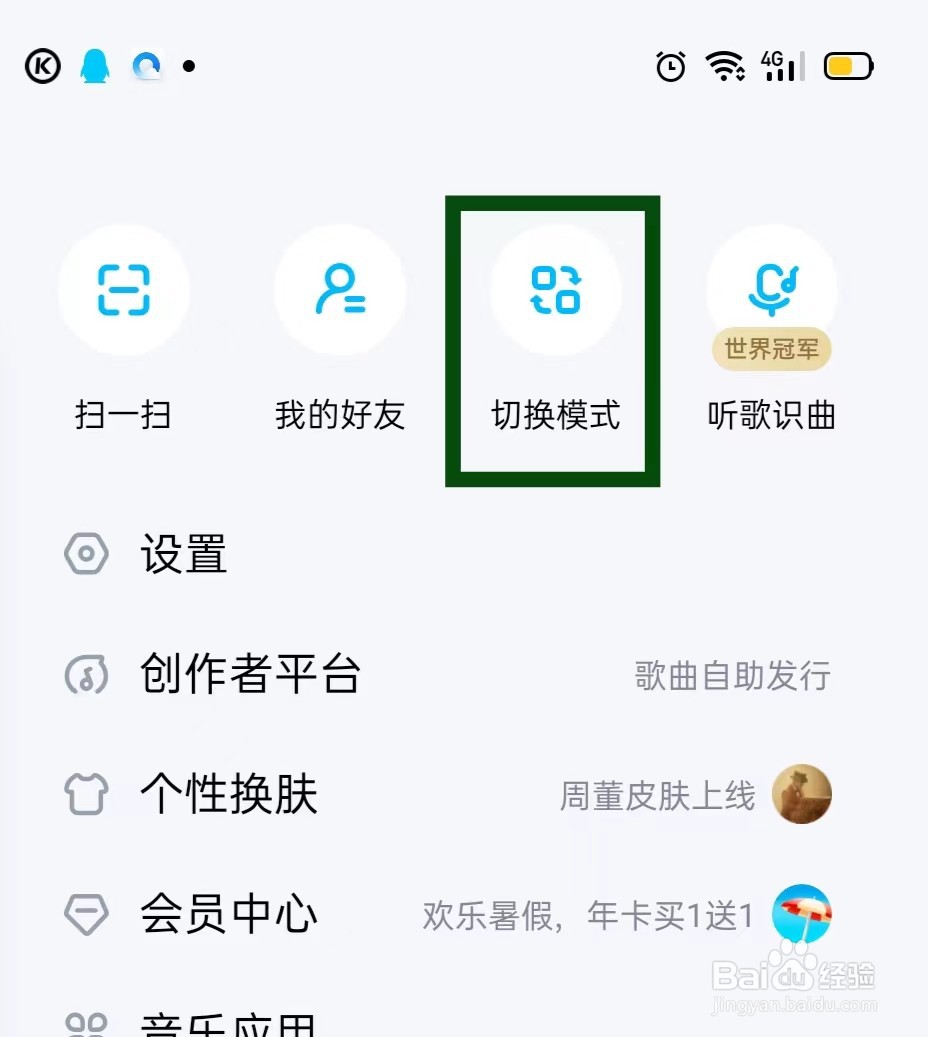Click the Wi-Fi status indicator
Viewport: 928px width, 1037px height.
tap(726, 66)
